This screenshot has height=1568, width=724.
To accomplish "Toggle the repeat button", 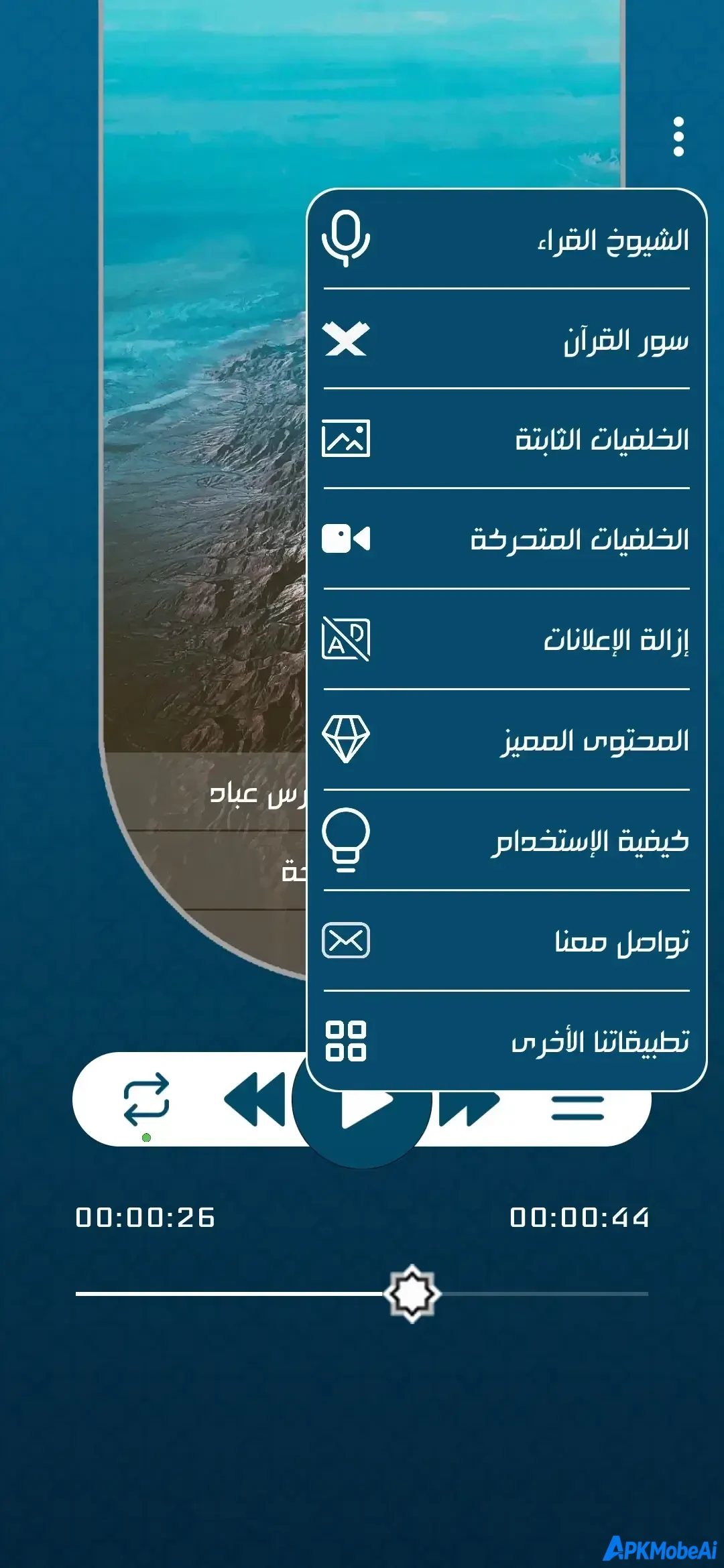I will tap(146, 1100).
